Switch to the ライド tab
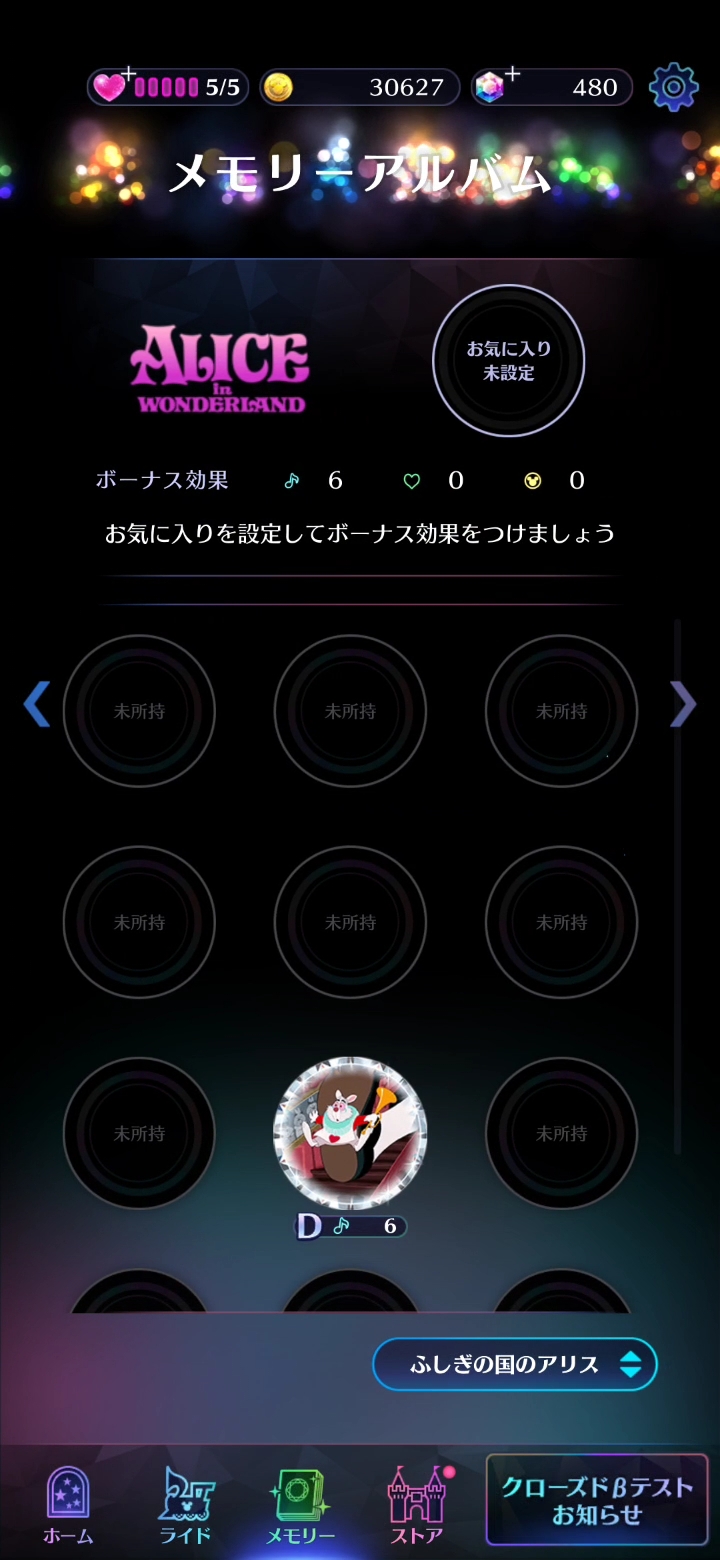720x1560 pixels. click(x=186, y=1505)
